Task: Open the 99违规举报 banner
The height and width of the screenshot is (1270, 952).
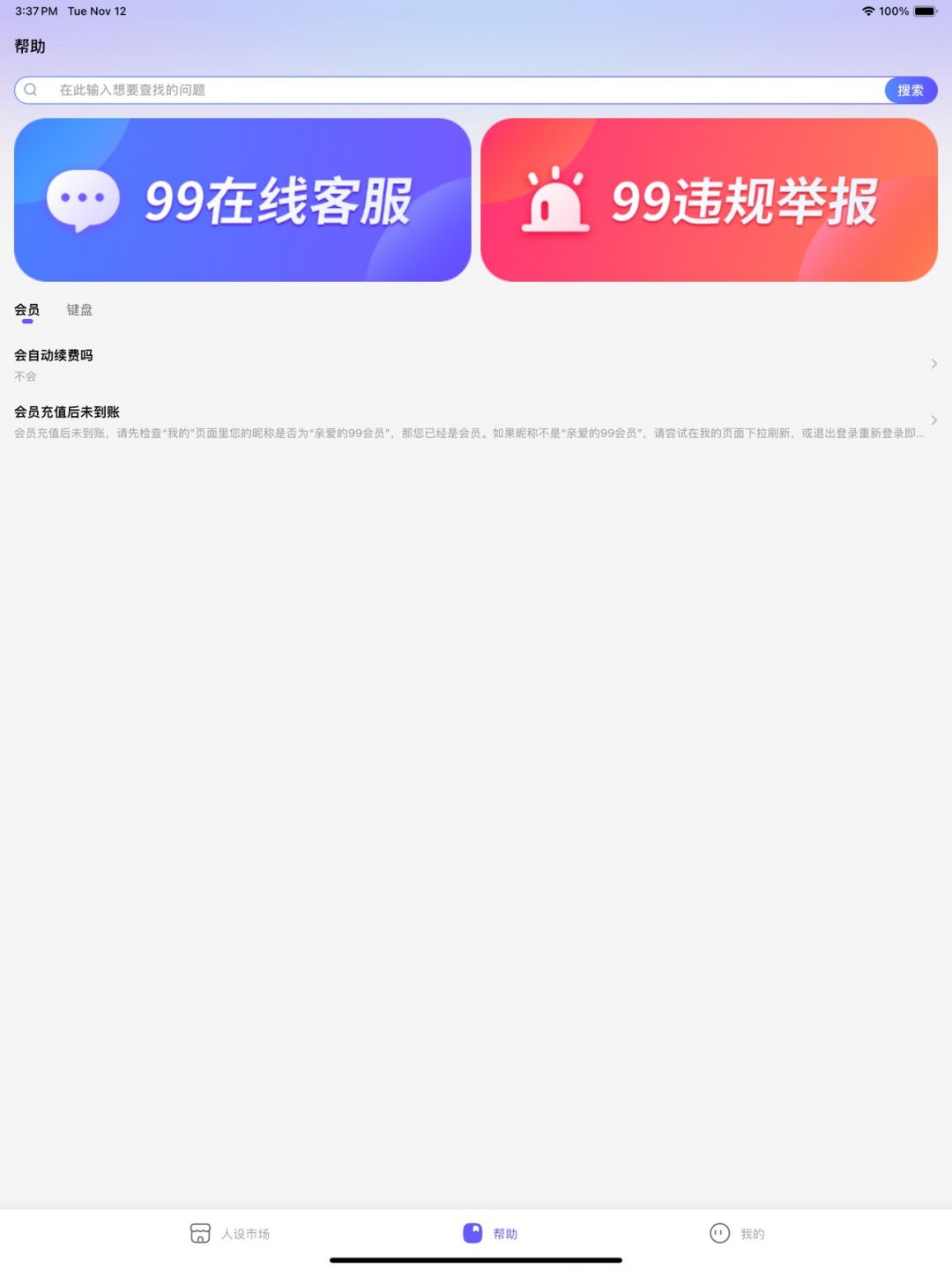Action: (x=709, y=200)
